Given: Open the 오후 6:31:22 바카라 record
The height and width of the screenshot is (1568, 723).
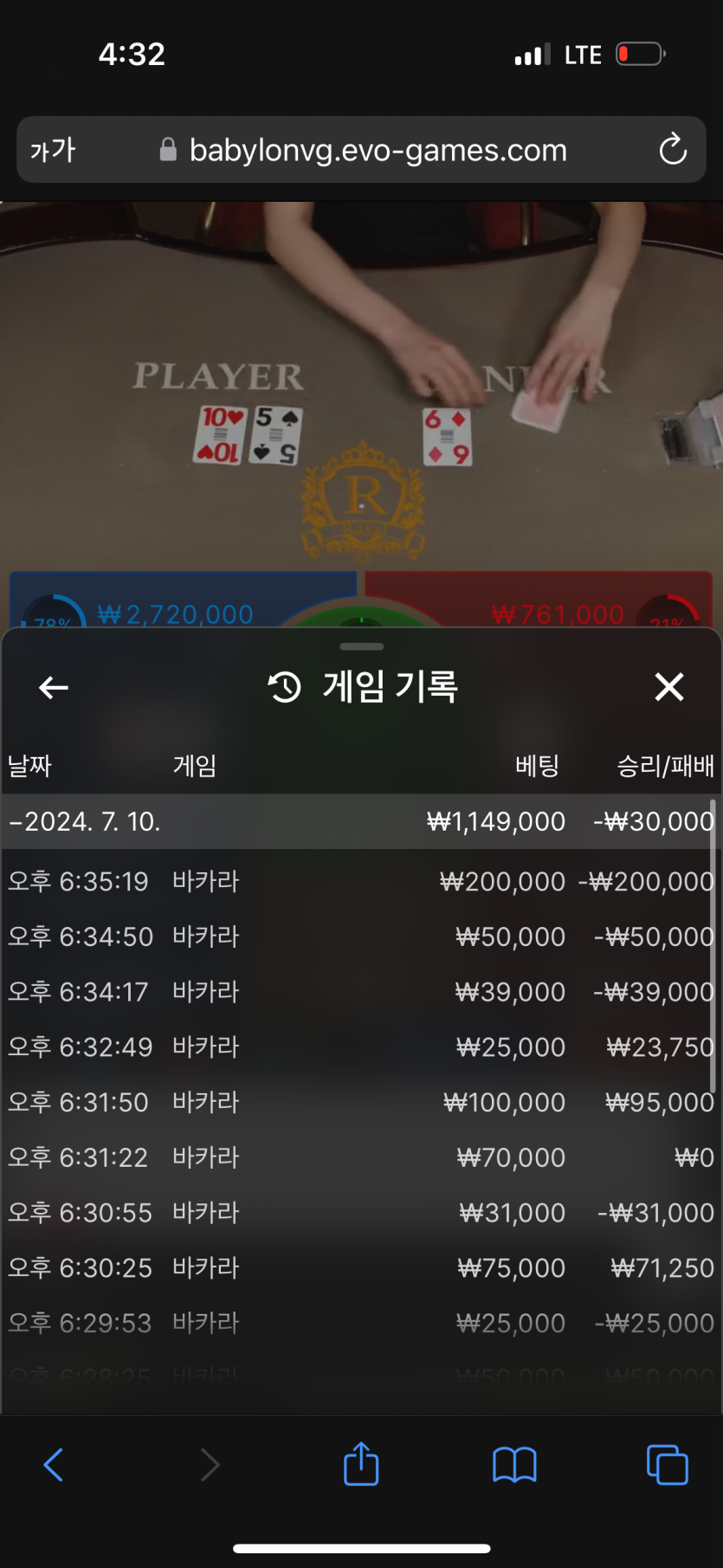Looking at the screenshot, I should (360, 1157).
